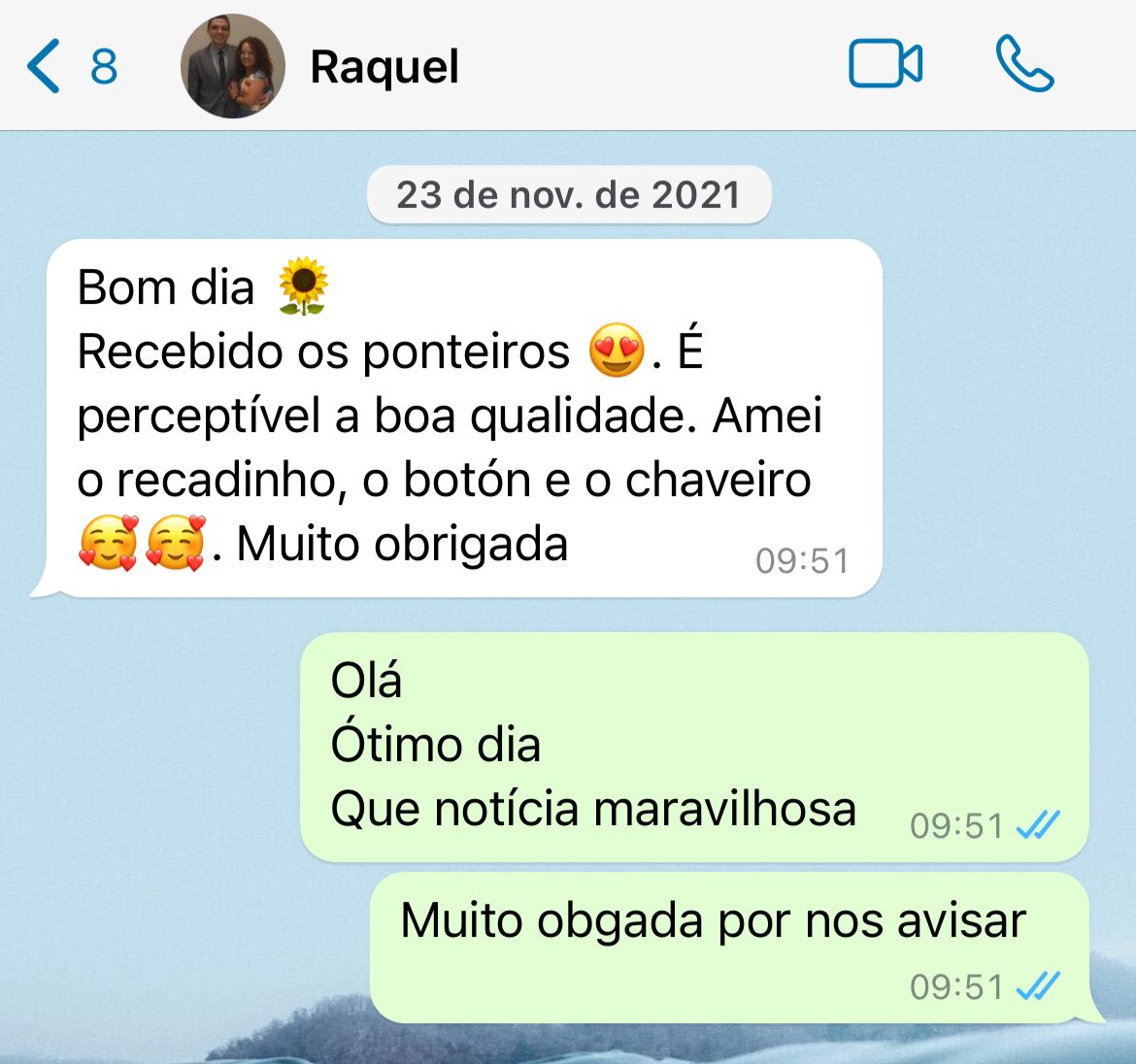Start a video call with Raquel
Screen dimensions: 1136x1064
coord(885,65)
